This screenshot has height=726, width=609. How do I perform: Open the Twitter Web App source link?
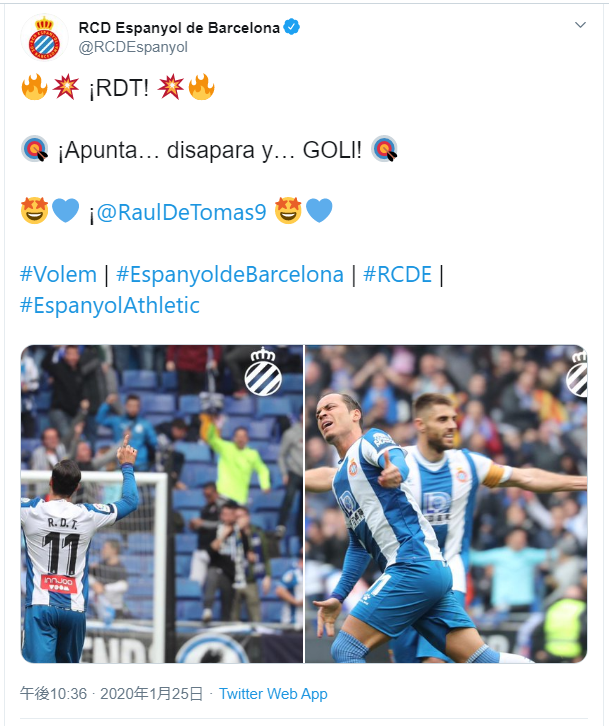coord(273,693)
